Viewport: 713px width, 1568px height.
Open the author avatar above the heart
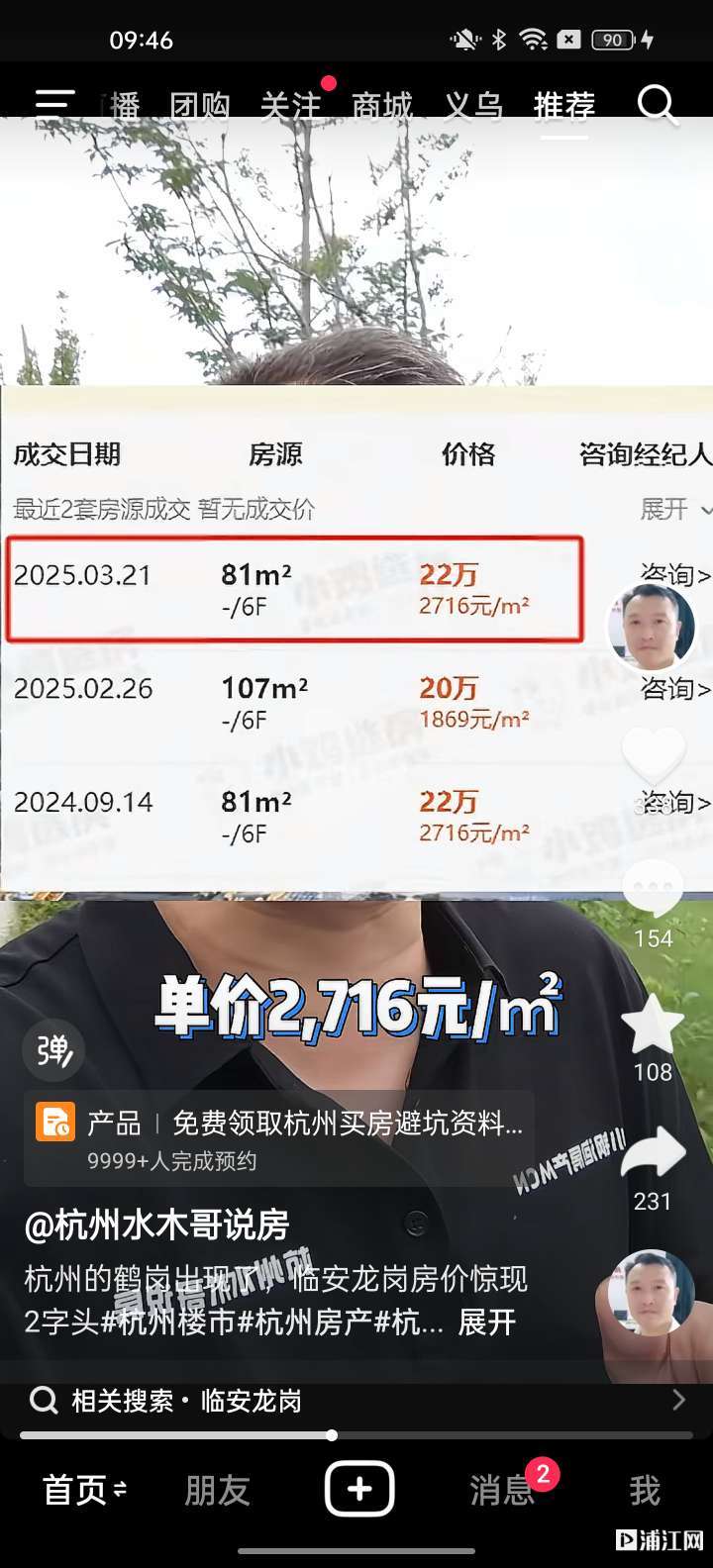pos(651,627)
